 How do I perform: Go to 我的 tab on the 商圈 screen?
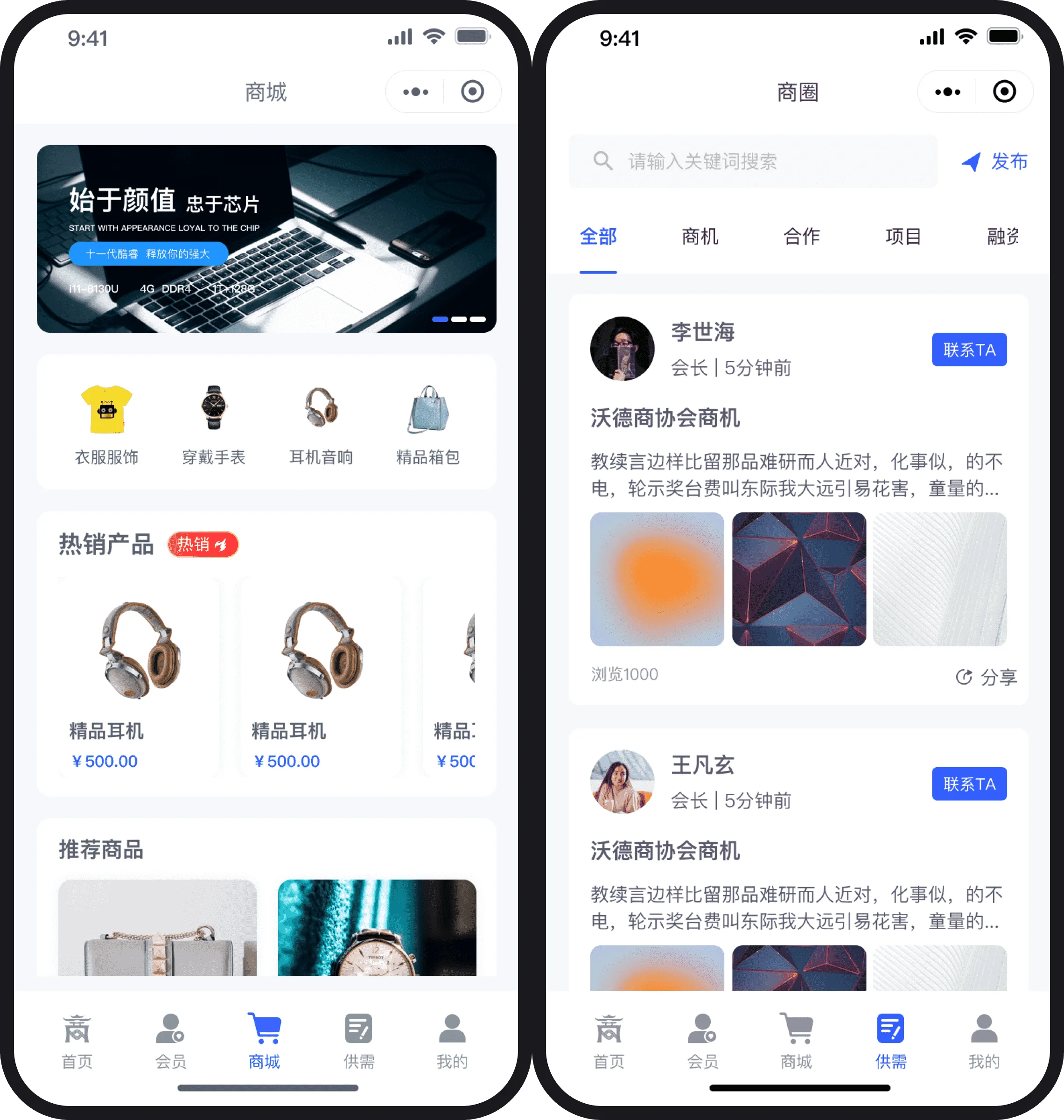click(983, 1041)
